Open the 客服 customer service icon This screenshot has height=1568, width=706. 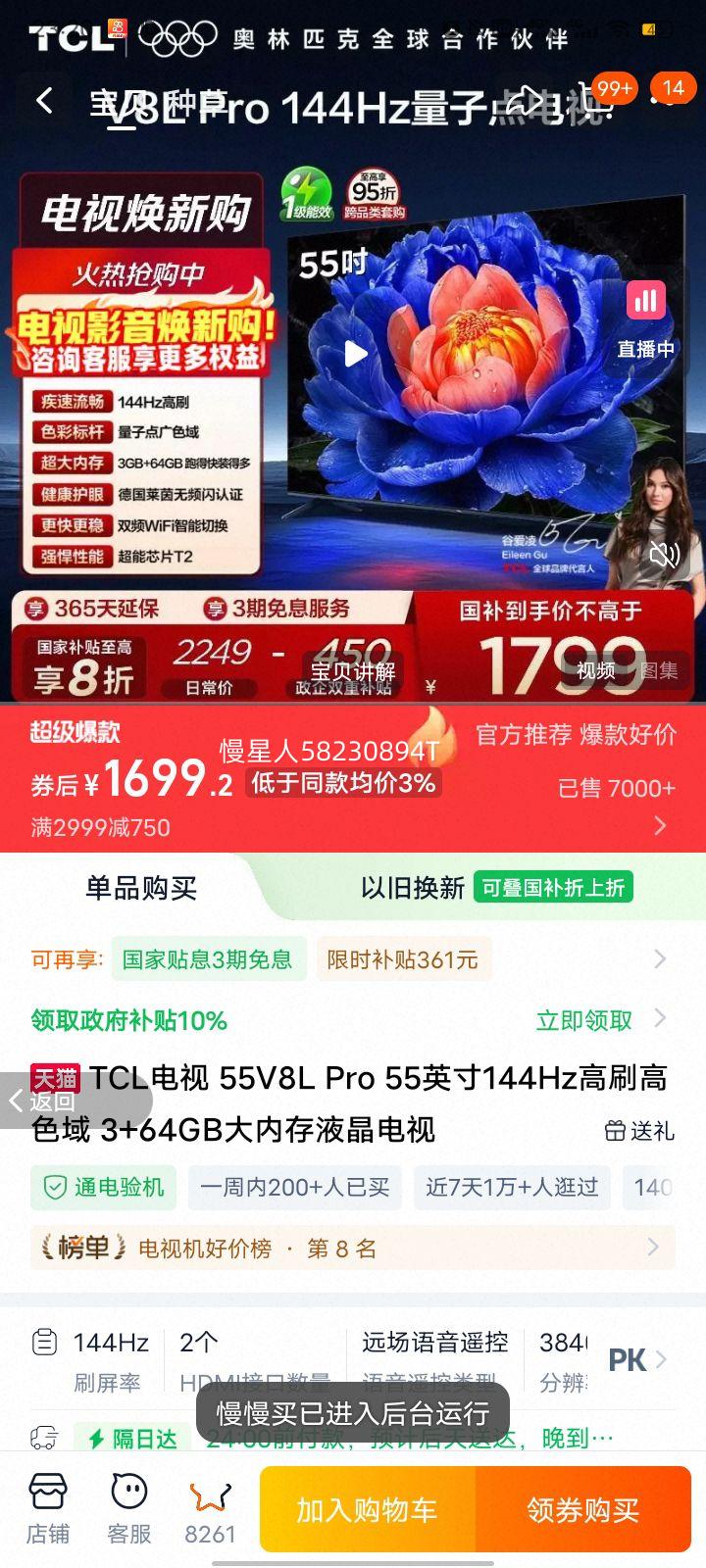click(129, 1509)
